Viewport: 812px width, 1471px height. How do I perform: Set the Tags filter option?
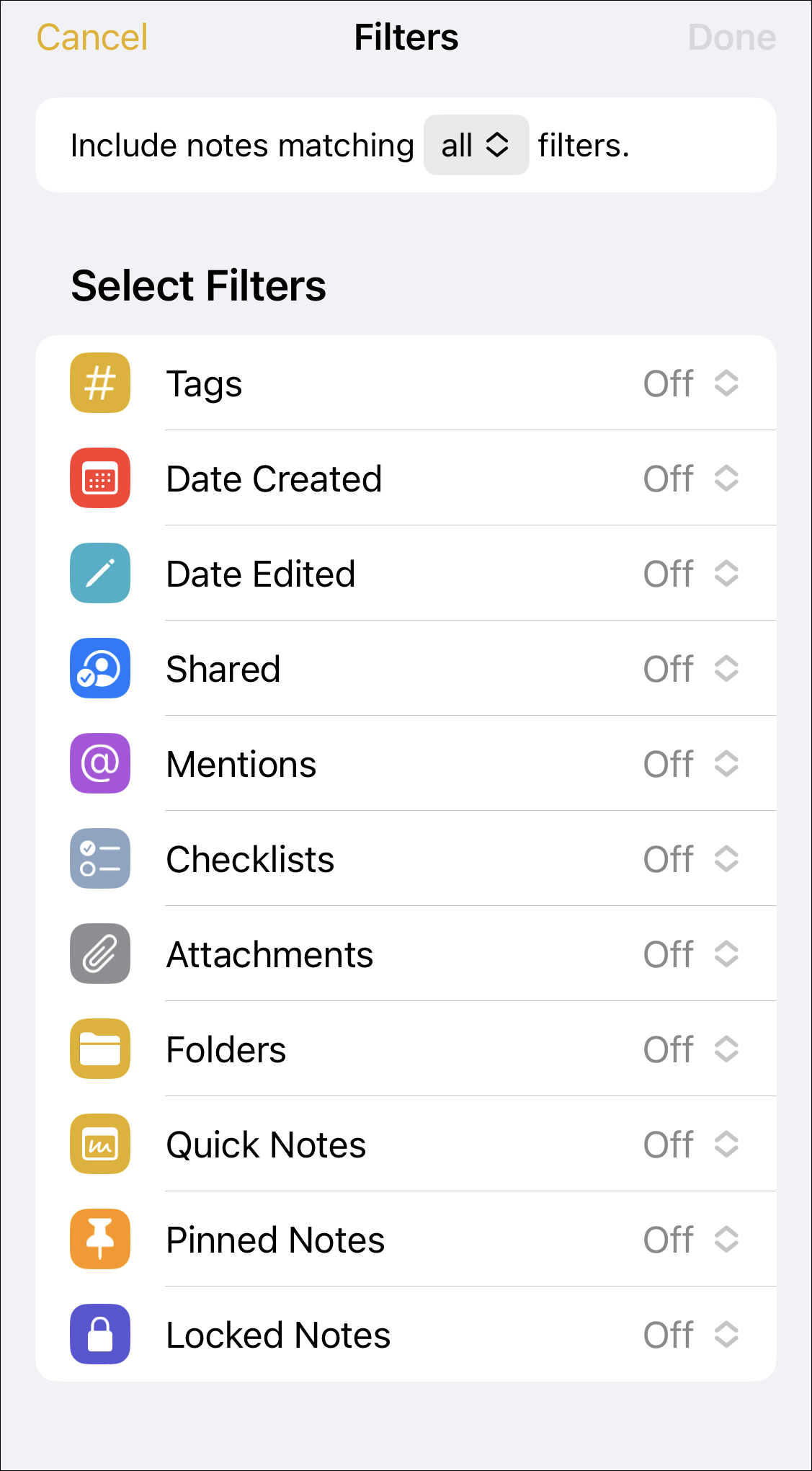tap(690, 383)
